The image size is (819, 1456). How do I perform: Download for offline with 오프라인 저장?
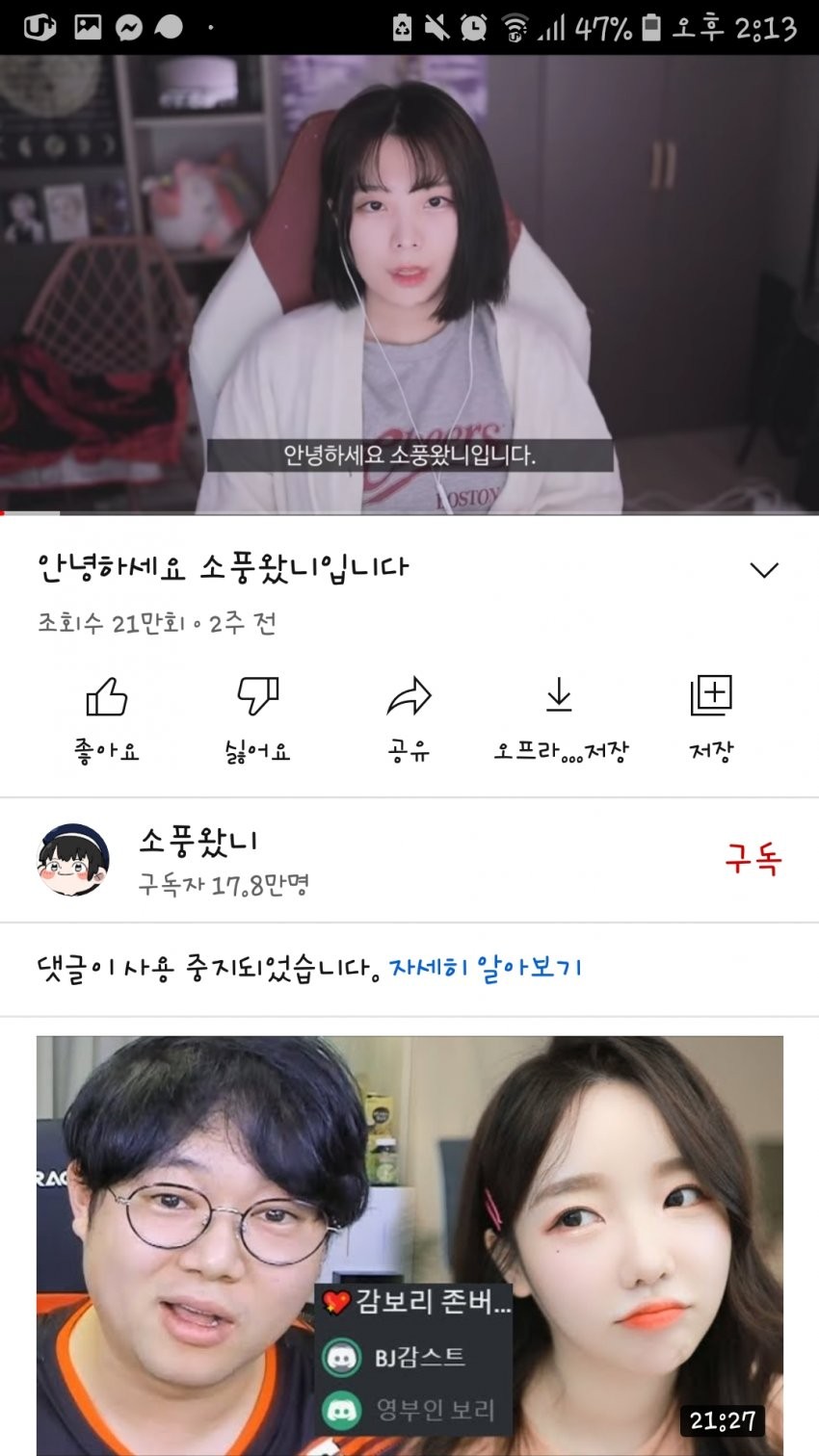pyautogui.click(x=560, y=717)
